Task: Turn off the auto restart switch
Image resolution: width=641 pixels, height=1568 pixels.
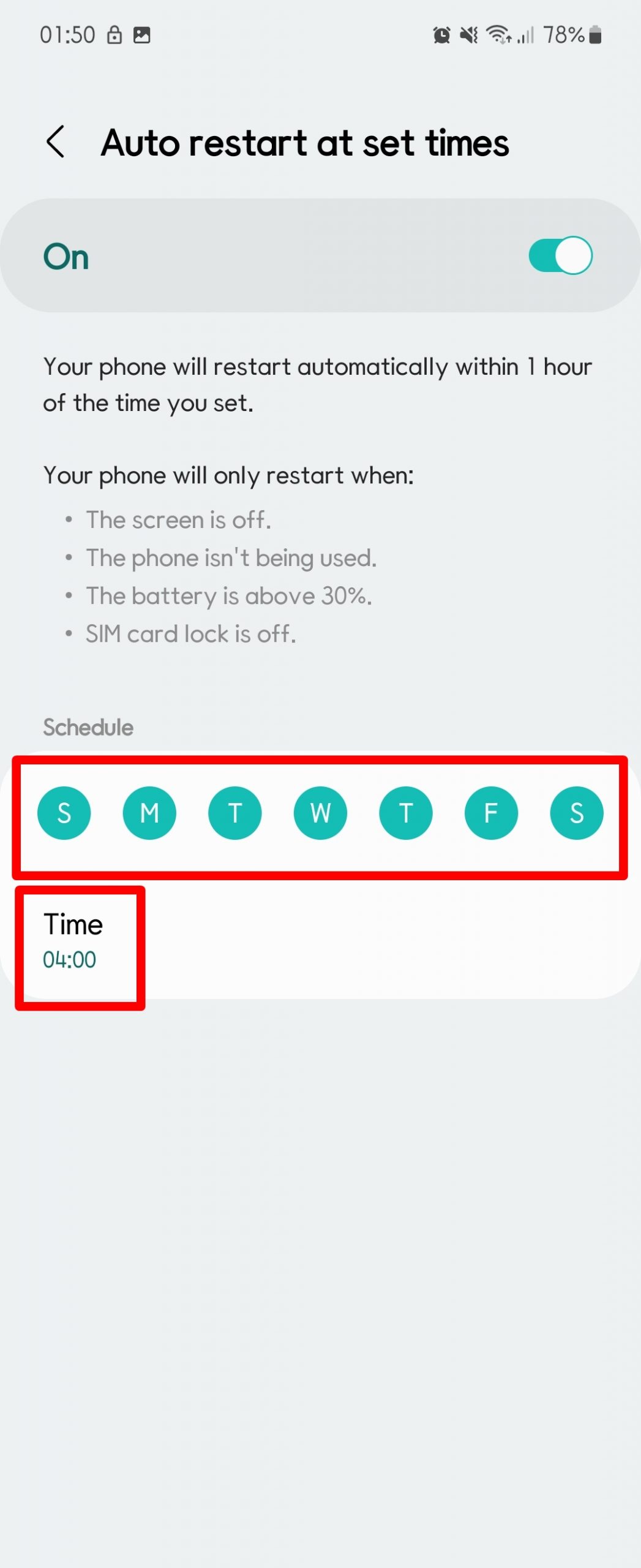Action: (560, 255)
